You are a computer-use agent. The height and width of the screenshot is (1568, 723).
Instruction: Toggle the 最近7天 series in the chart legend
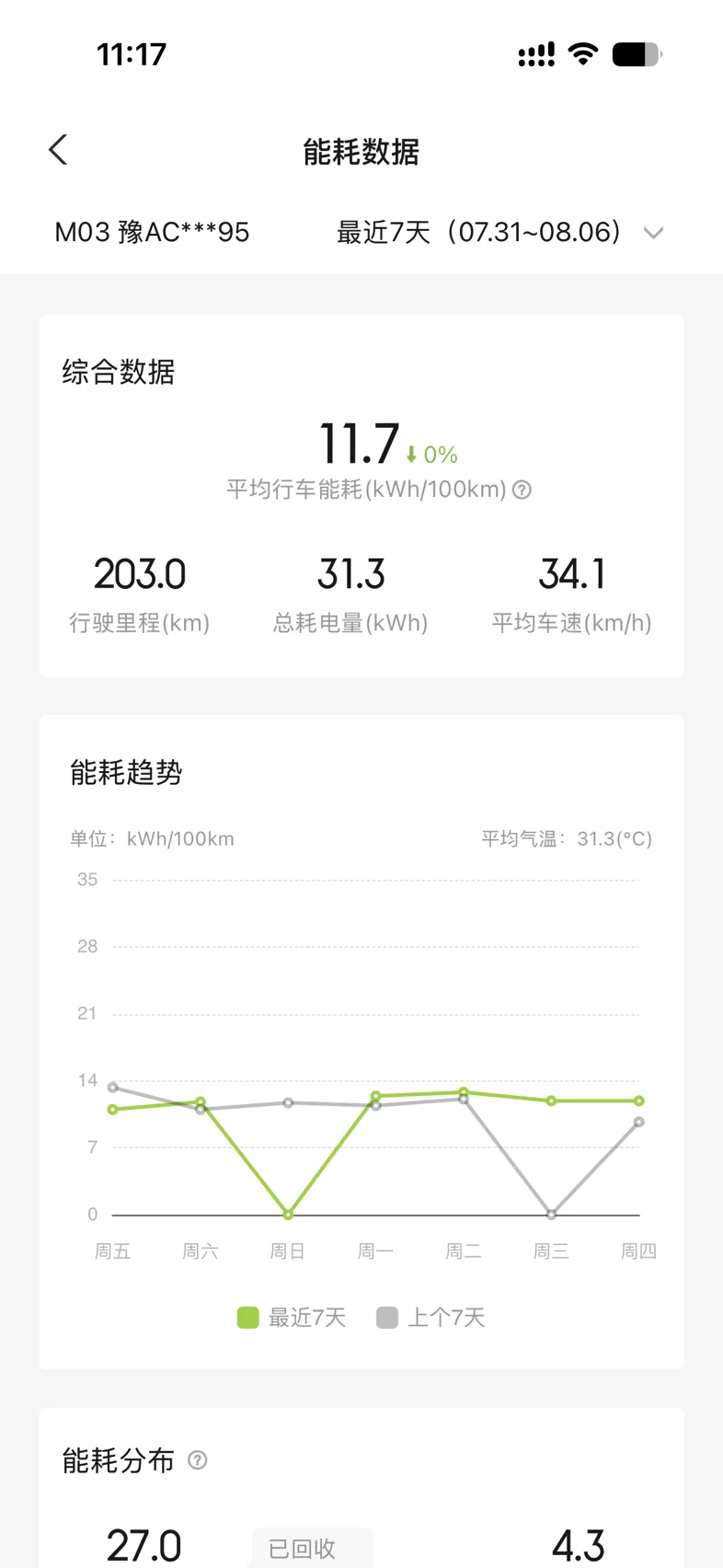(292, 1318)
